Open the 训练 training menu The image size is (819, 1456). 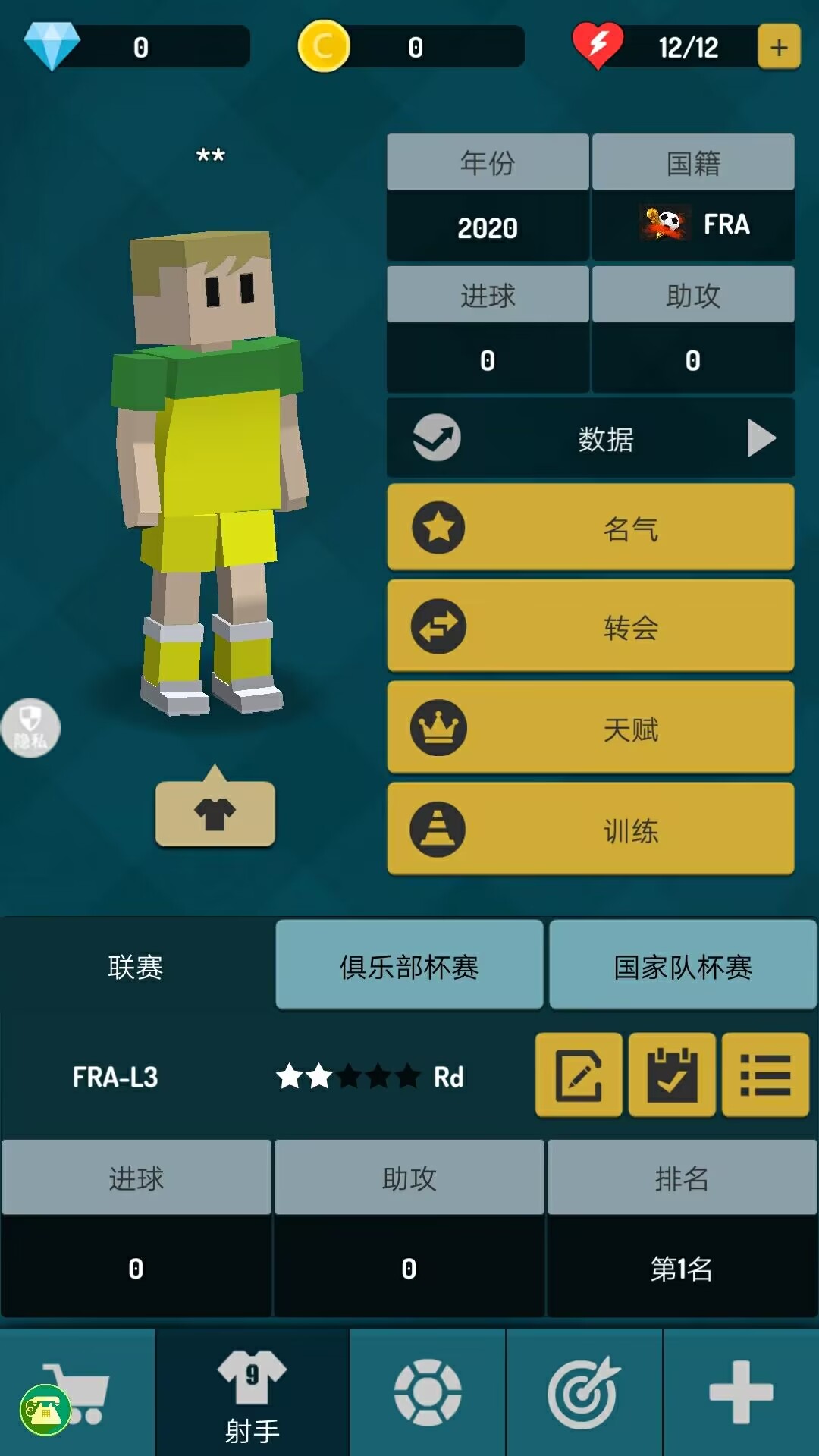pos(591,830)
